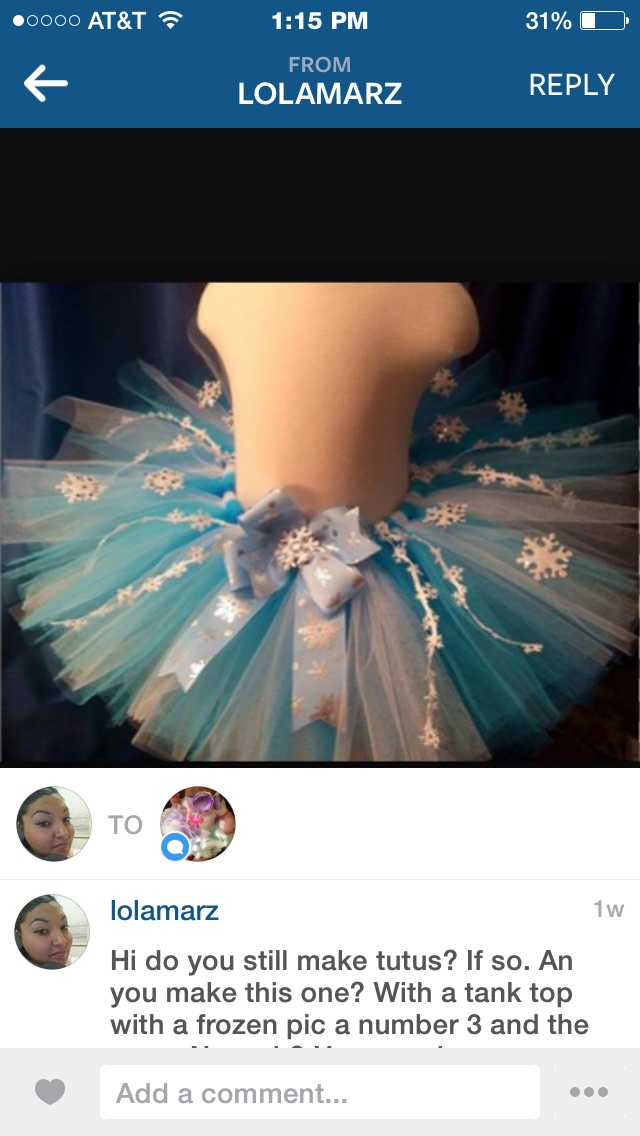Open the three-dot options menu
The image size is (640, 1136).
[588, 1092]
